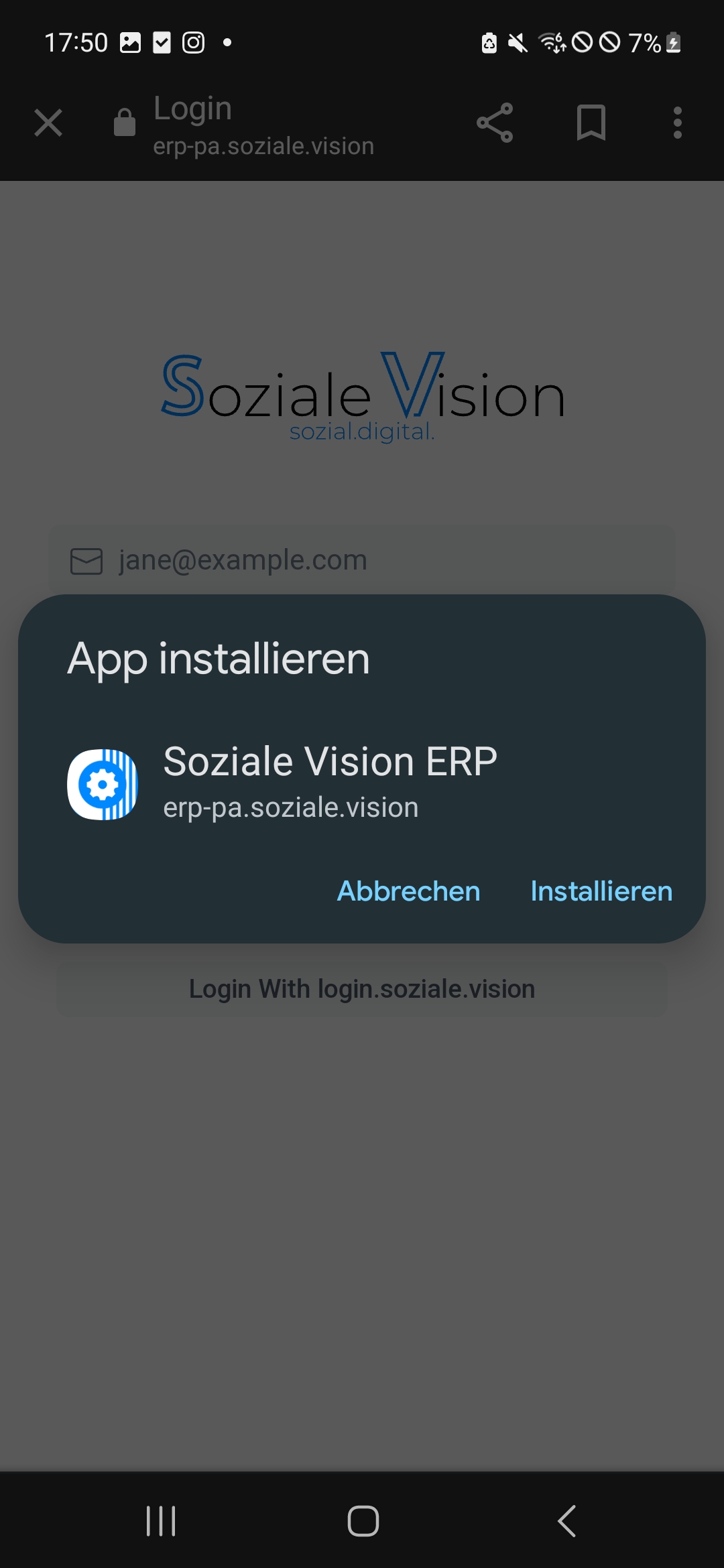The height and width of the screenshot is (1568, 724).
Task: Confirm with the Installieren button
Action: (x=601, y=891)
